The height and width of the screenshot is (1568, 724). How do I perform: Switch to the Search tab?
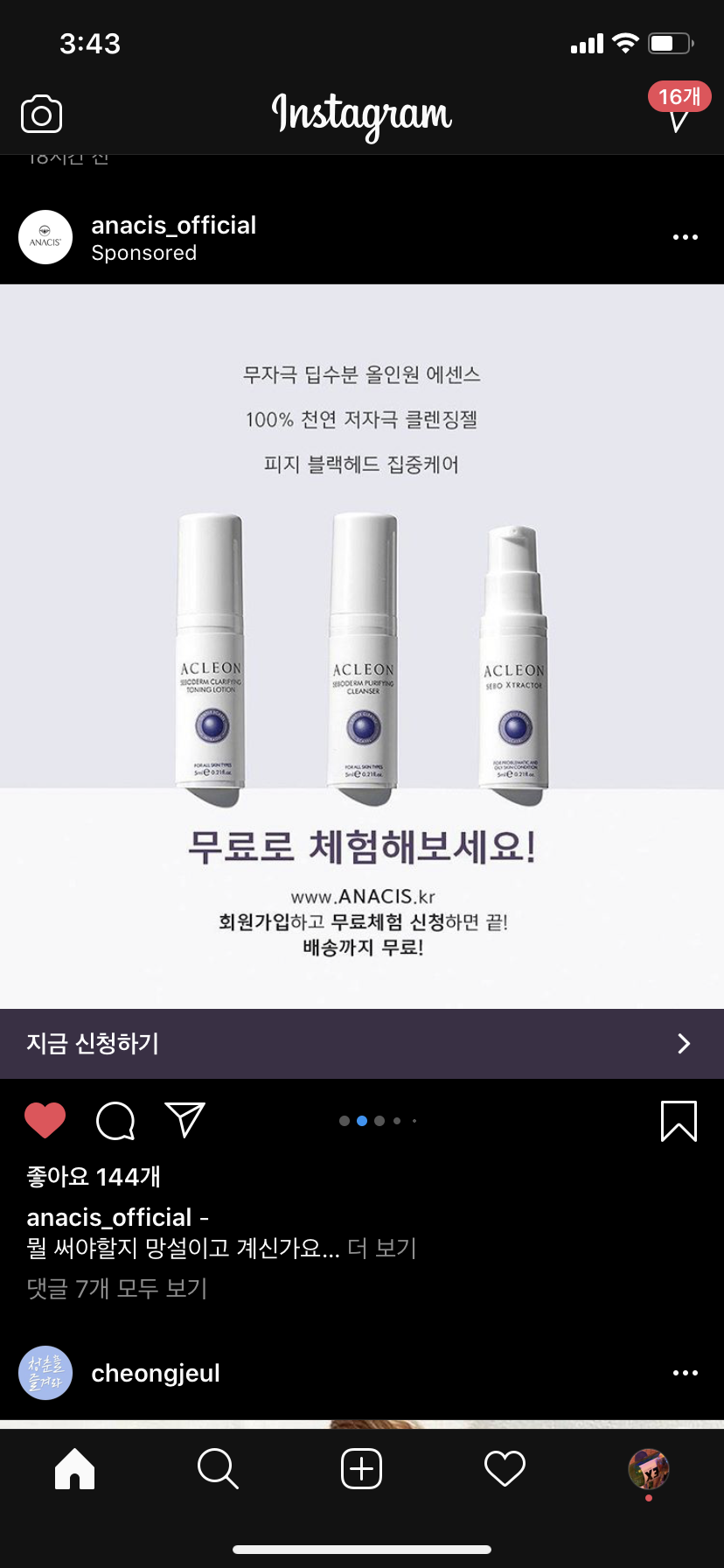[x=218, y=1468]
